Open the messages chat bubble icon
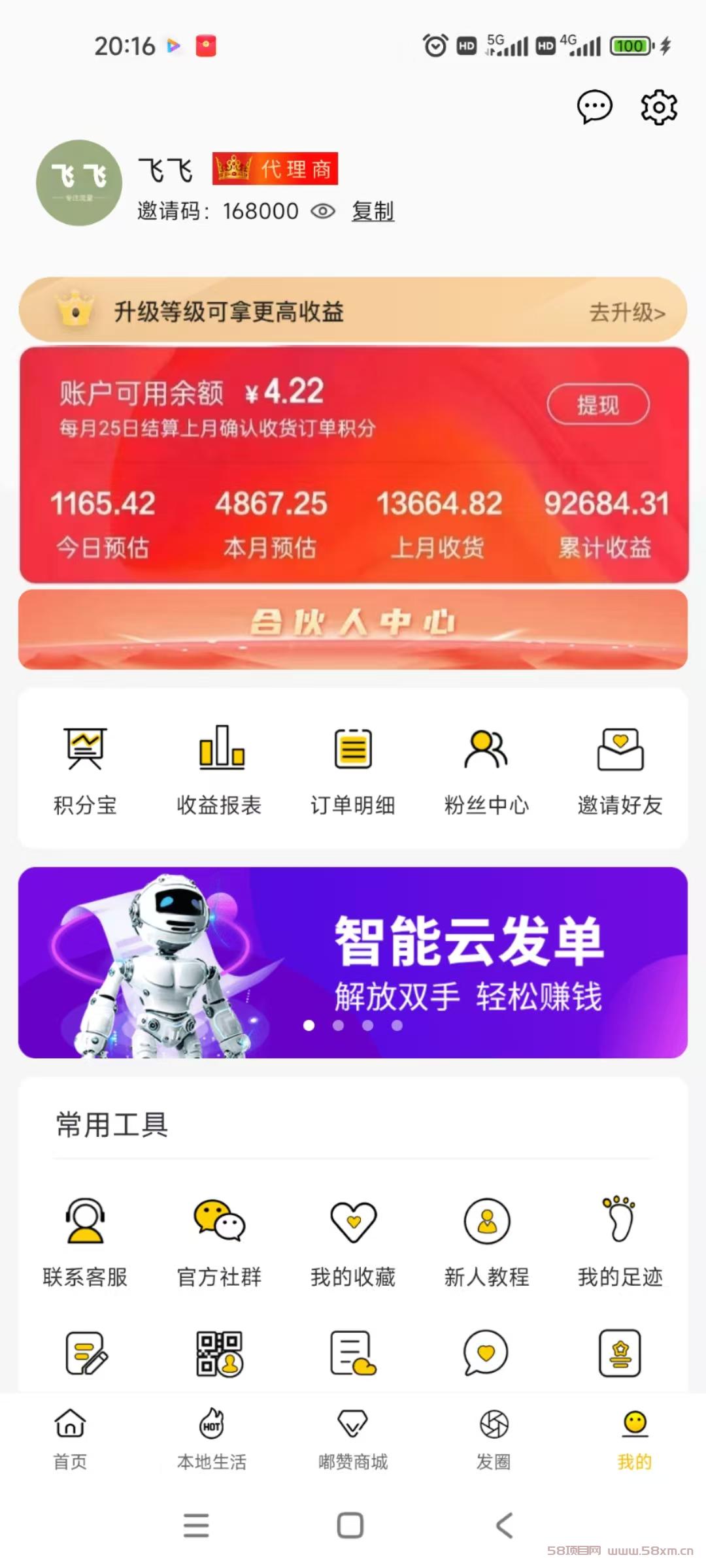 (594, 106)
